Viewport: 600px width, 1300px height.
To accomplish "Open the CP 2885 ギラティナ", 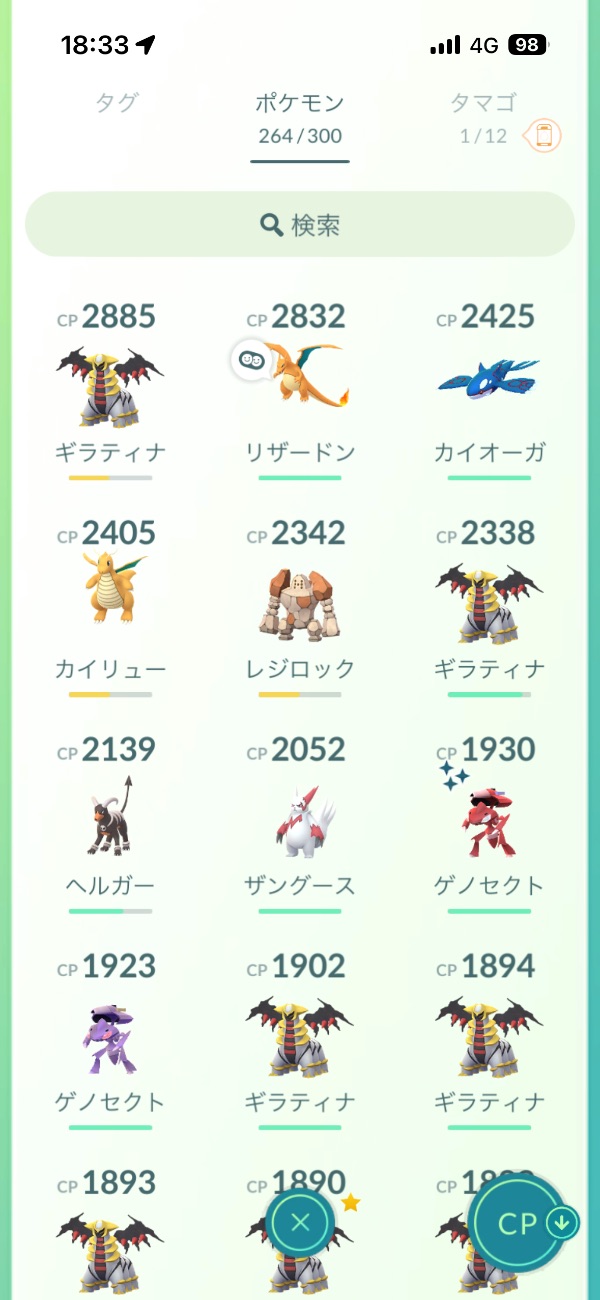I will click(110, 385).
